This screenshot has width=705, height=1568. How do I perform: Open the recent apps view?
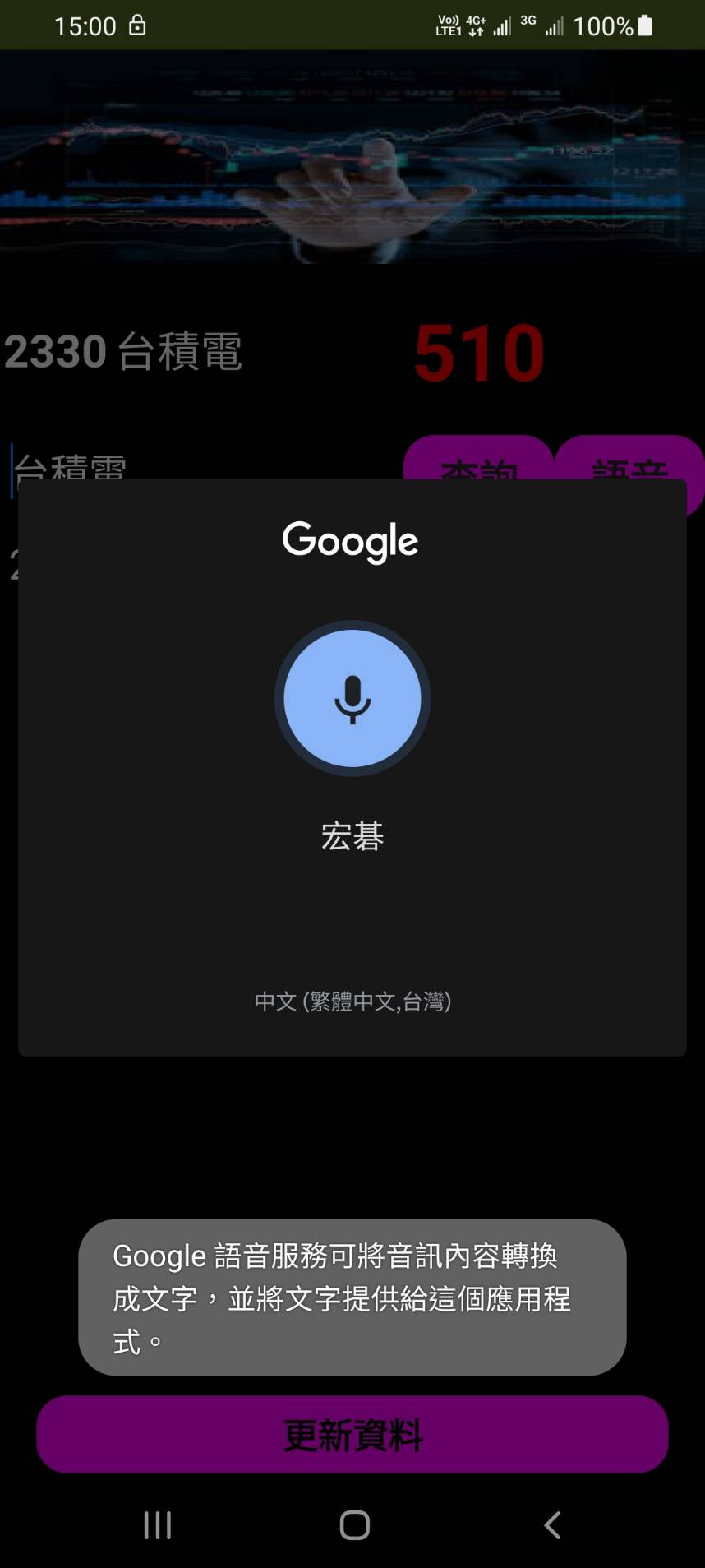tap(158, 1525)
